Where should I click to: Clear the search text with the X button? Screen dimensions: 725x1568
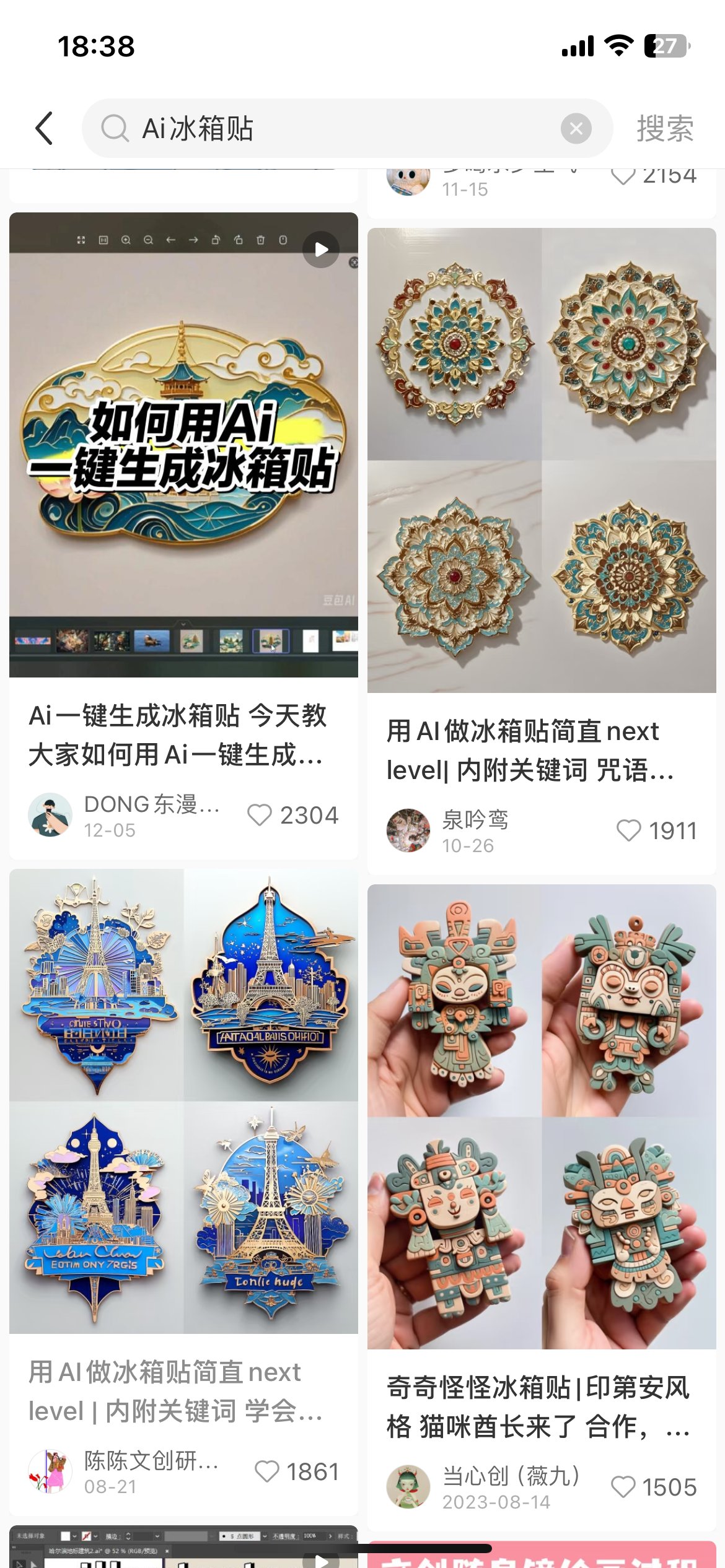(x=576, y=129)
